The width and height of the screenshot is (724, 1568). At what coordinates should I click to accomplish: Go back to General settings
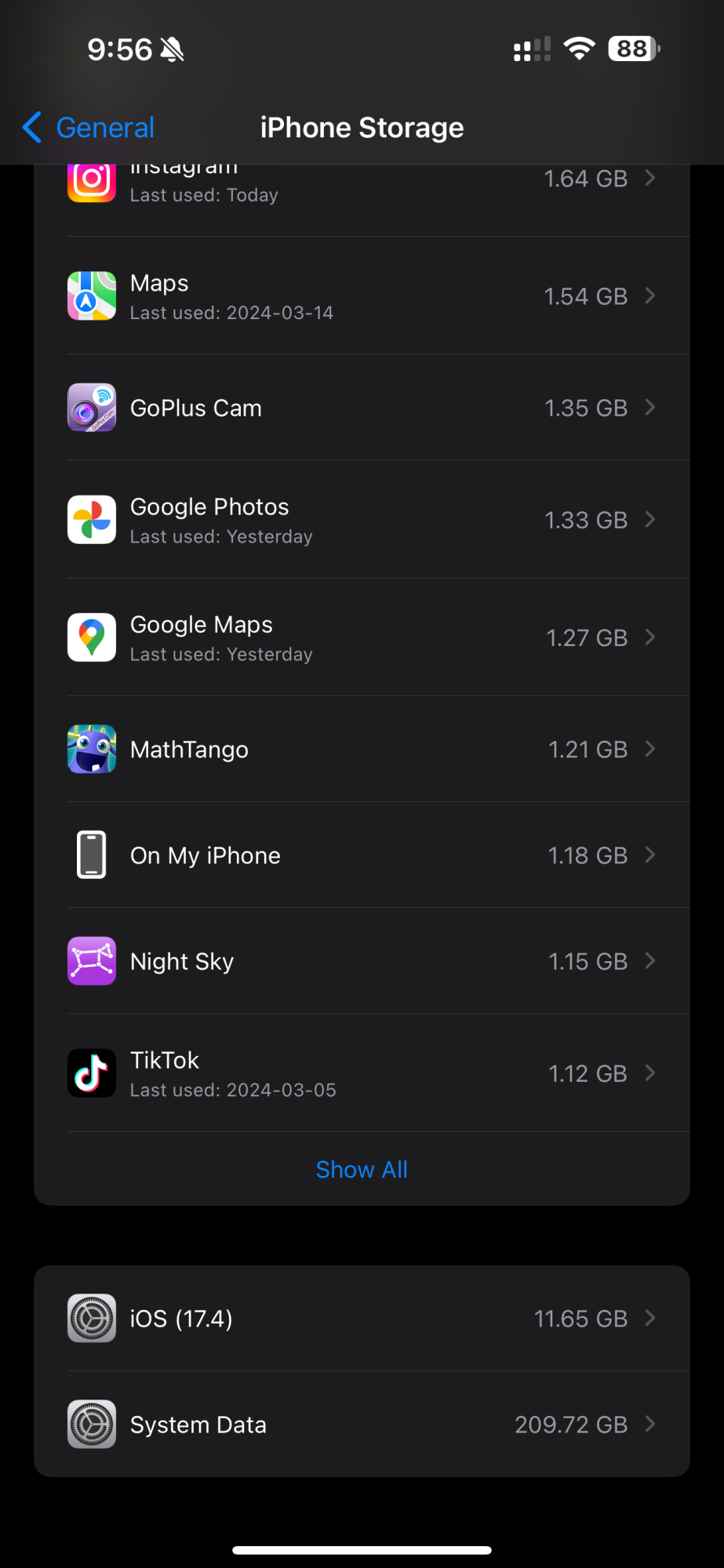coord(89,128)
